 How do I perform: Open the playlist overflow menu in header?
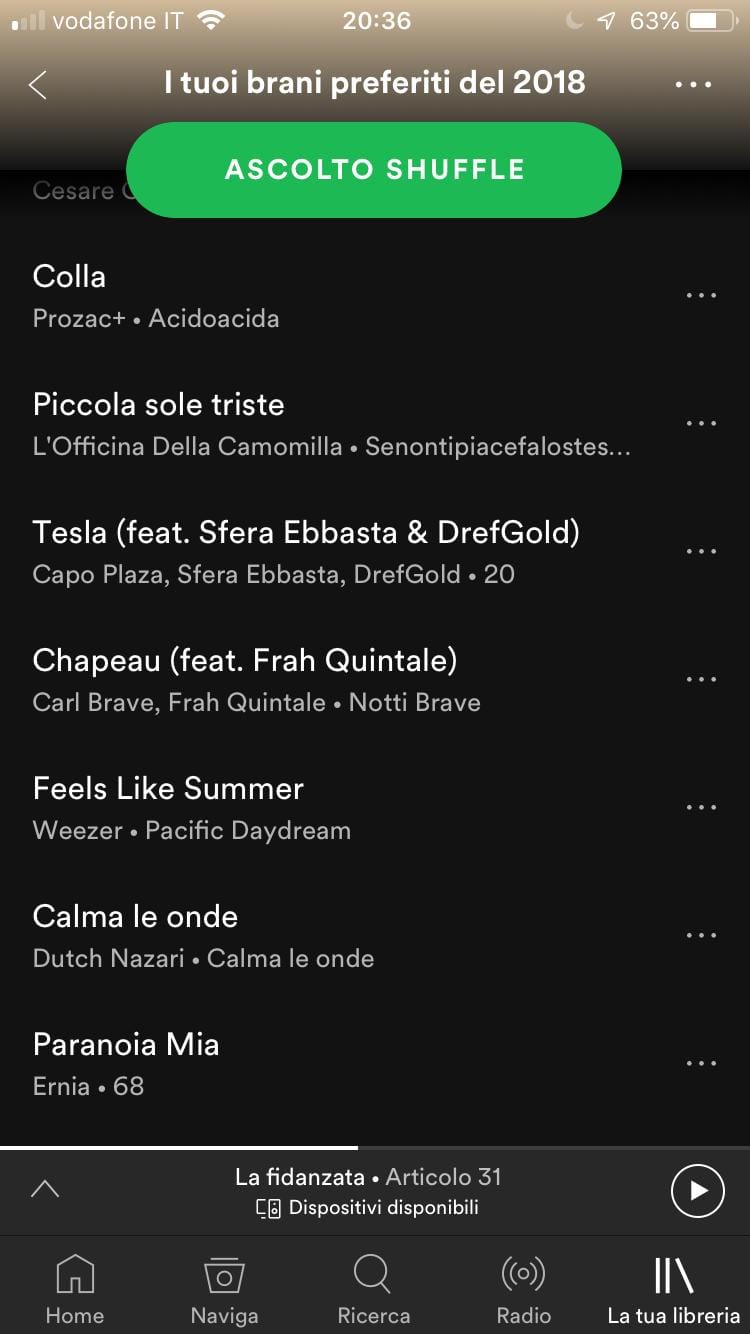pyautogui.click(x=693, y=85)
